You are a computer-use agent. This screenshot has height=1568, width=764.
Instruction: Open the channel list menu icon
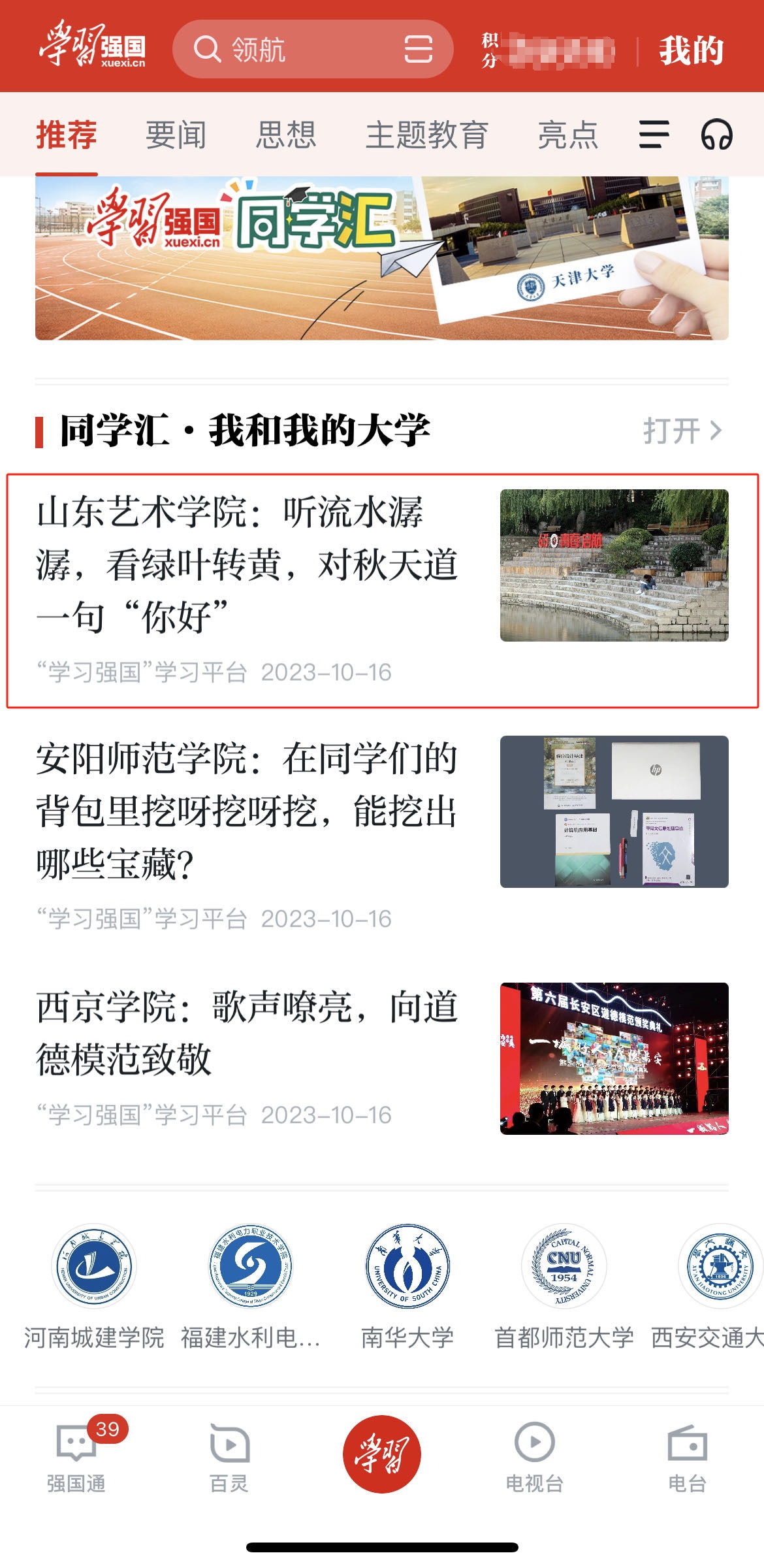tap(654, 135)
